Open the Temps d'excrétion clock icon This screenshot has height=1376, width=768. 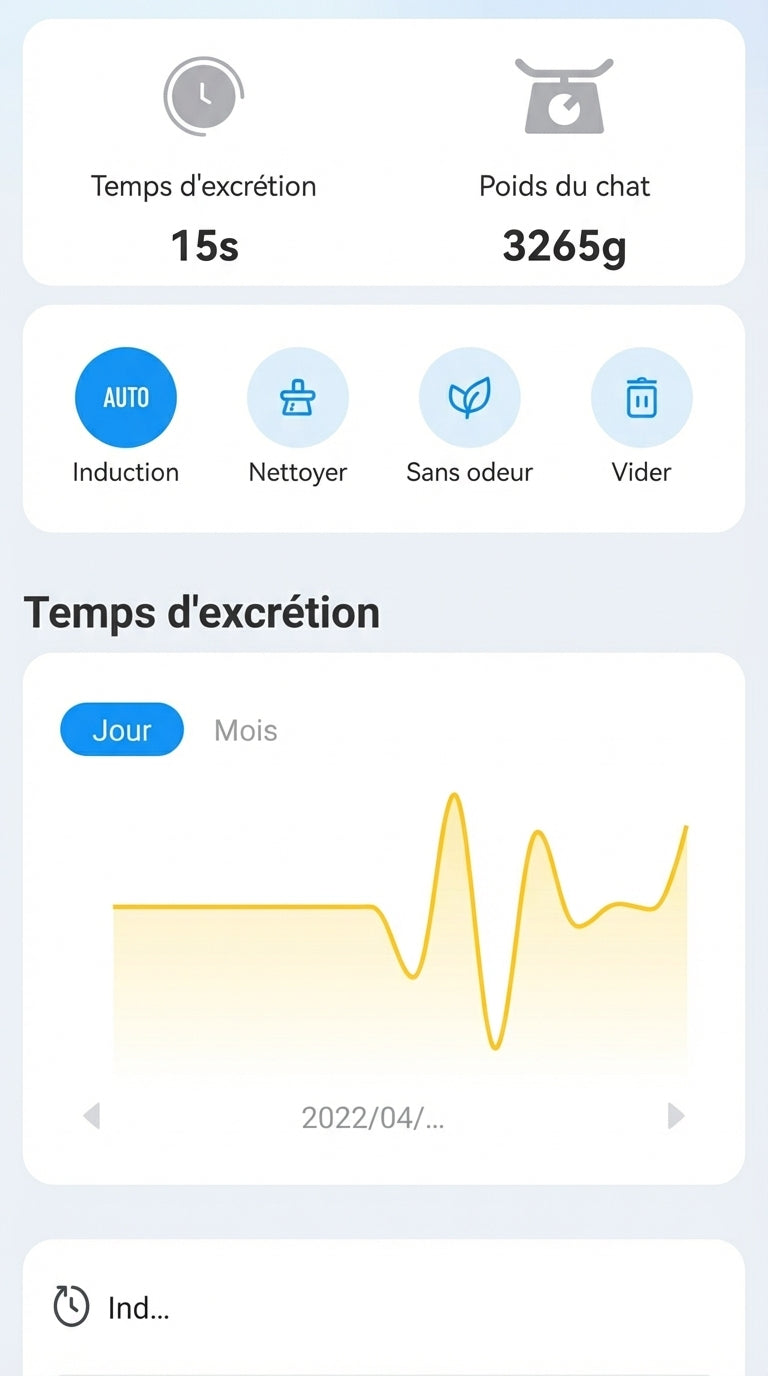point(203,96)
